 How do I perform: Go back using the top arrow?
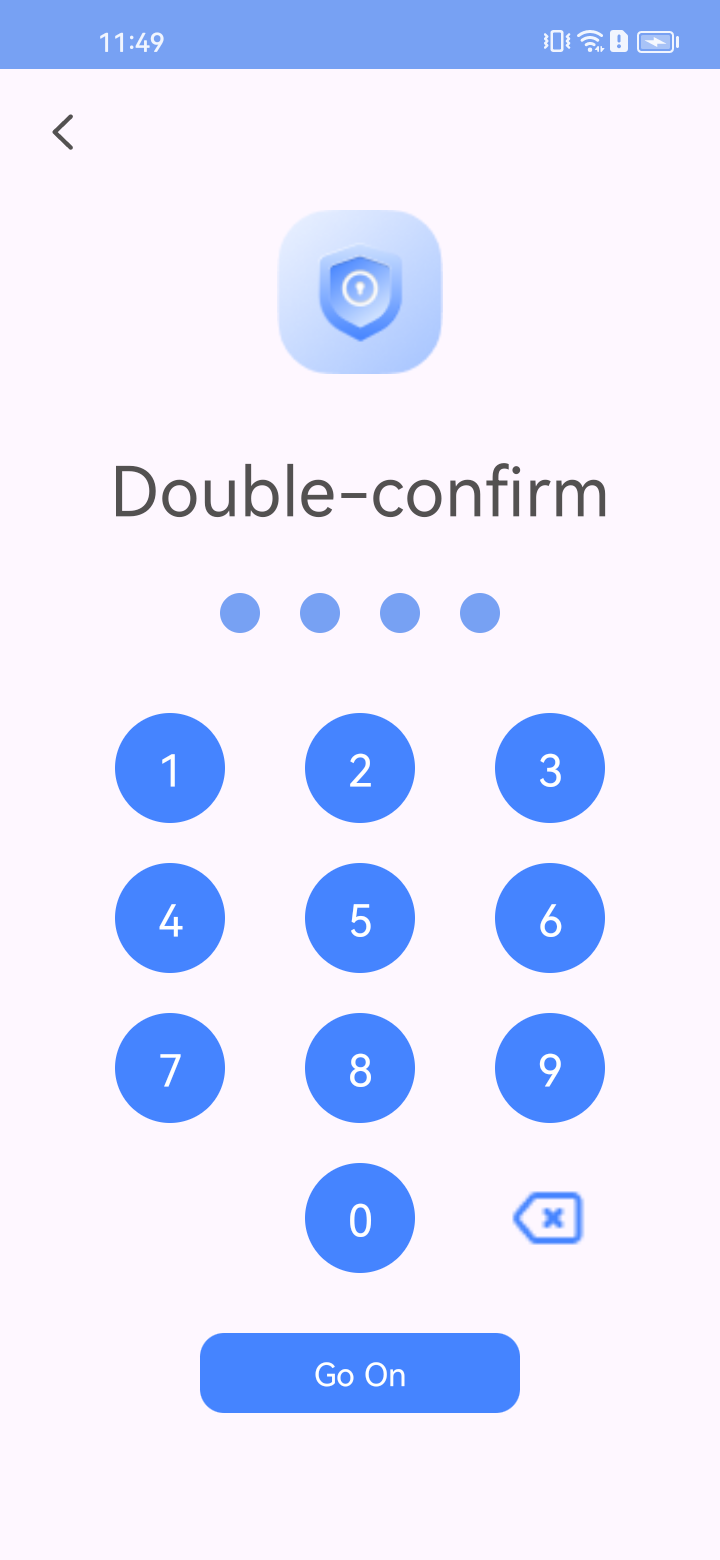click(63, 132)
